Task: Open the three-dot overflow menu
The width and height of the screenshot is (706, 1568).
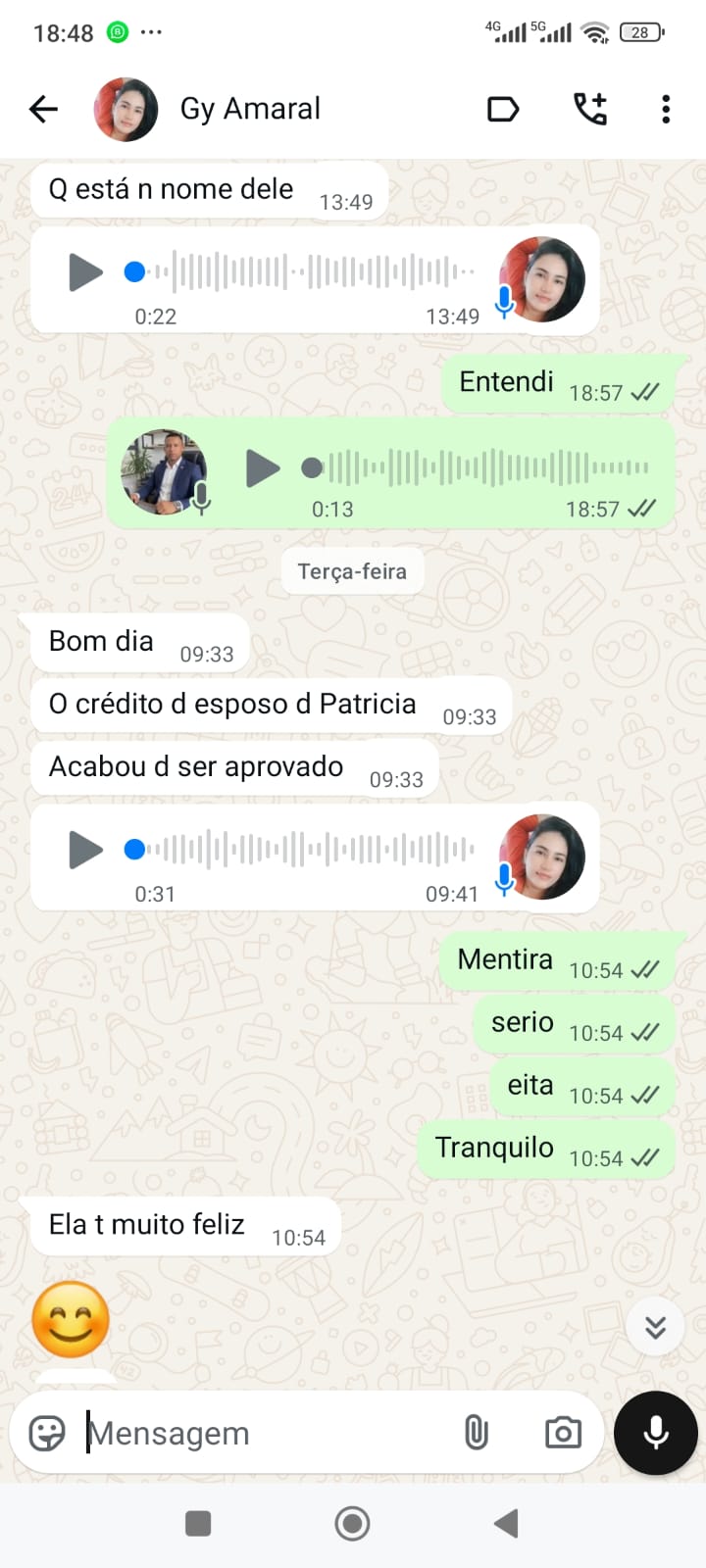Action: tap(666, 109)
